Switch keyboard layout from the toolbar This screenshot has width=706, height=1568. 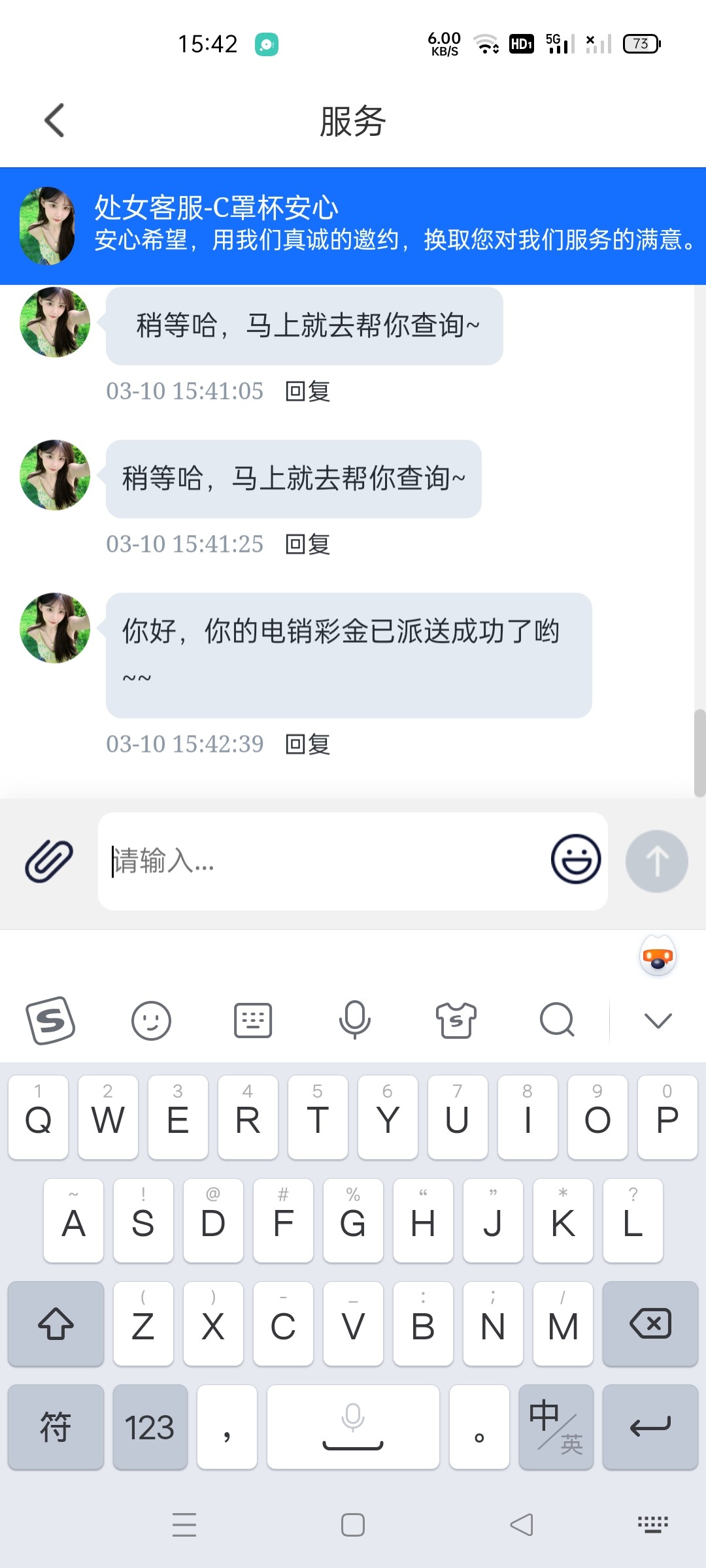pos(253,1020)
